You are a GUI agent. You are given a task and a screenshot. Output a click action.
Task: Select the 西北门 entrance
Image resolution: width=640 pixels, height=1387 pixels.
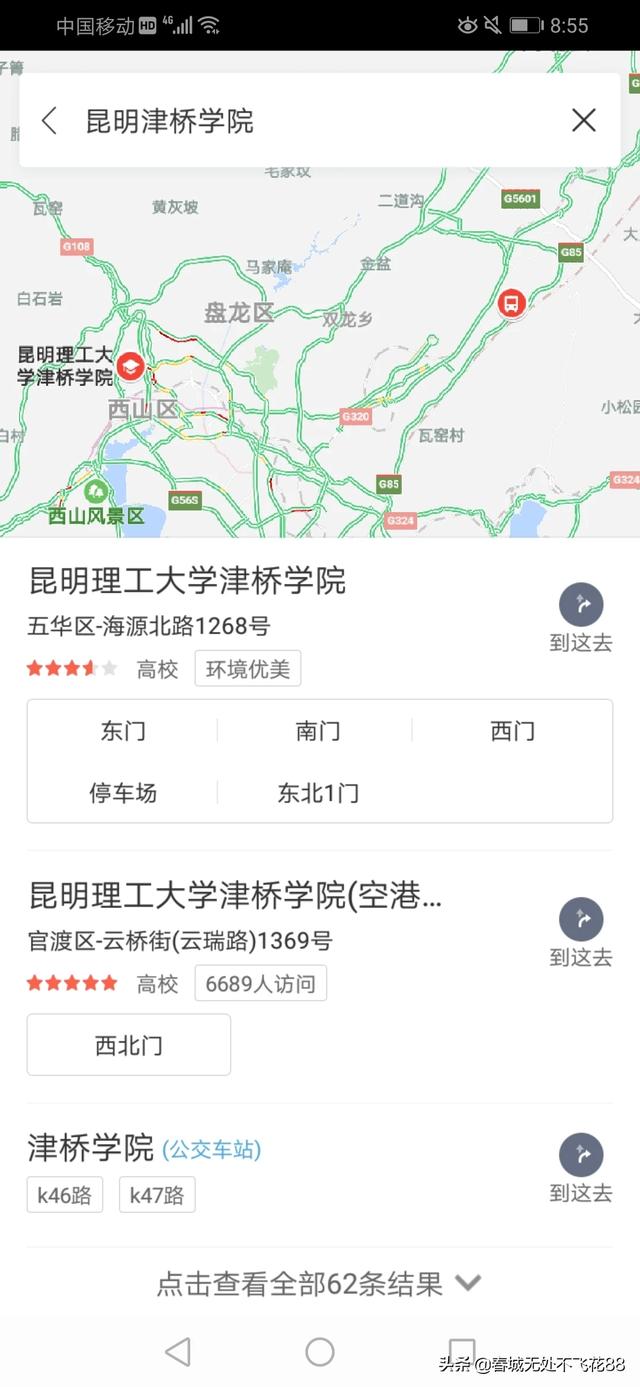click(129, 1045)
